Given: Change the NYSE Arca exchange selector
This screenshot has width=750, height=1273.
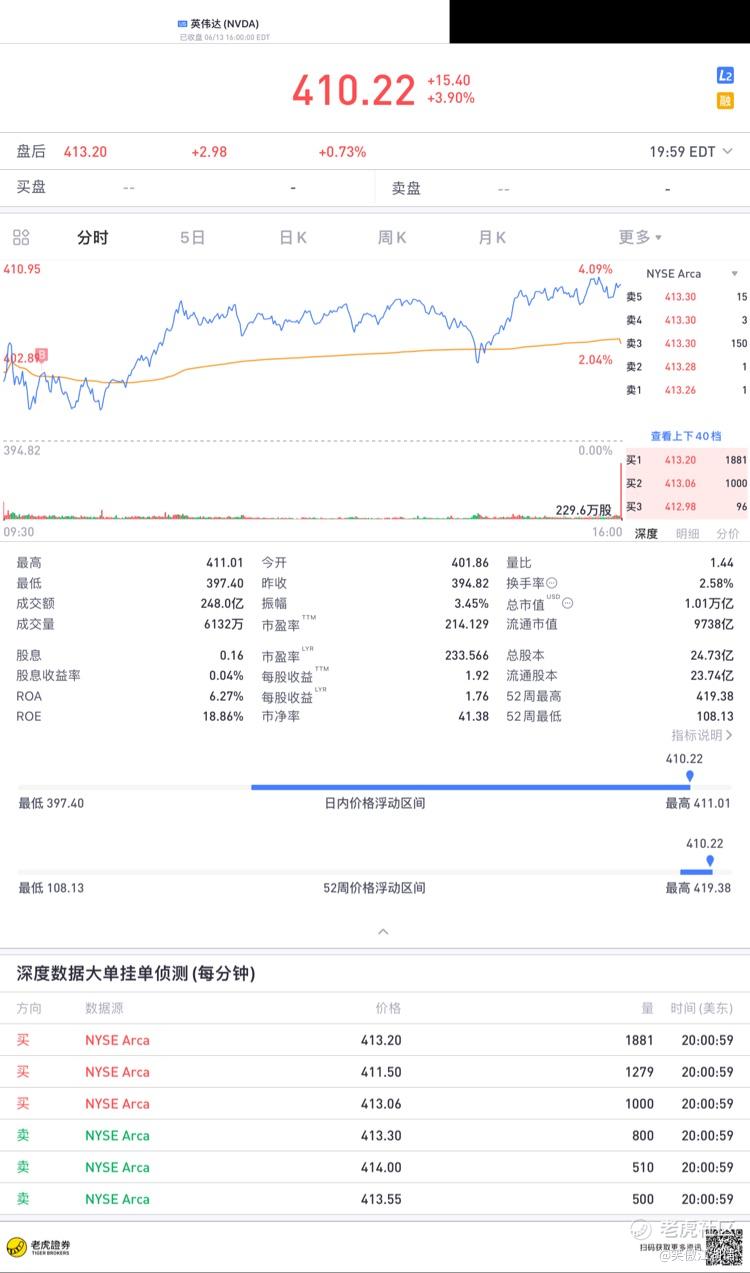Looking at the screenshot, I should click(692, 273).
